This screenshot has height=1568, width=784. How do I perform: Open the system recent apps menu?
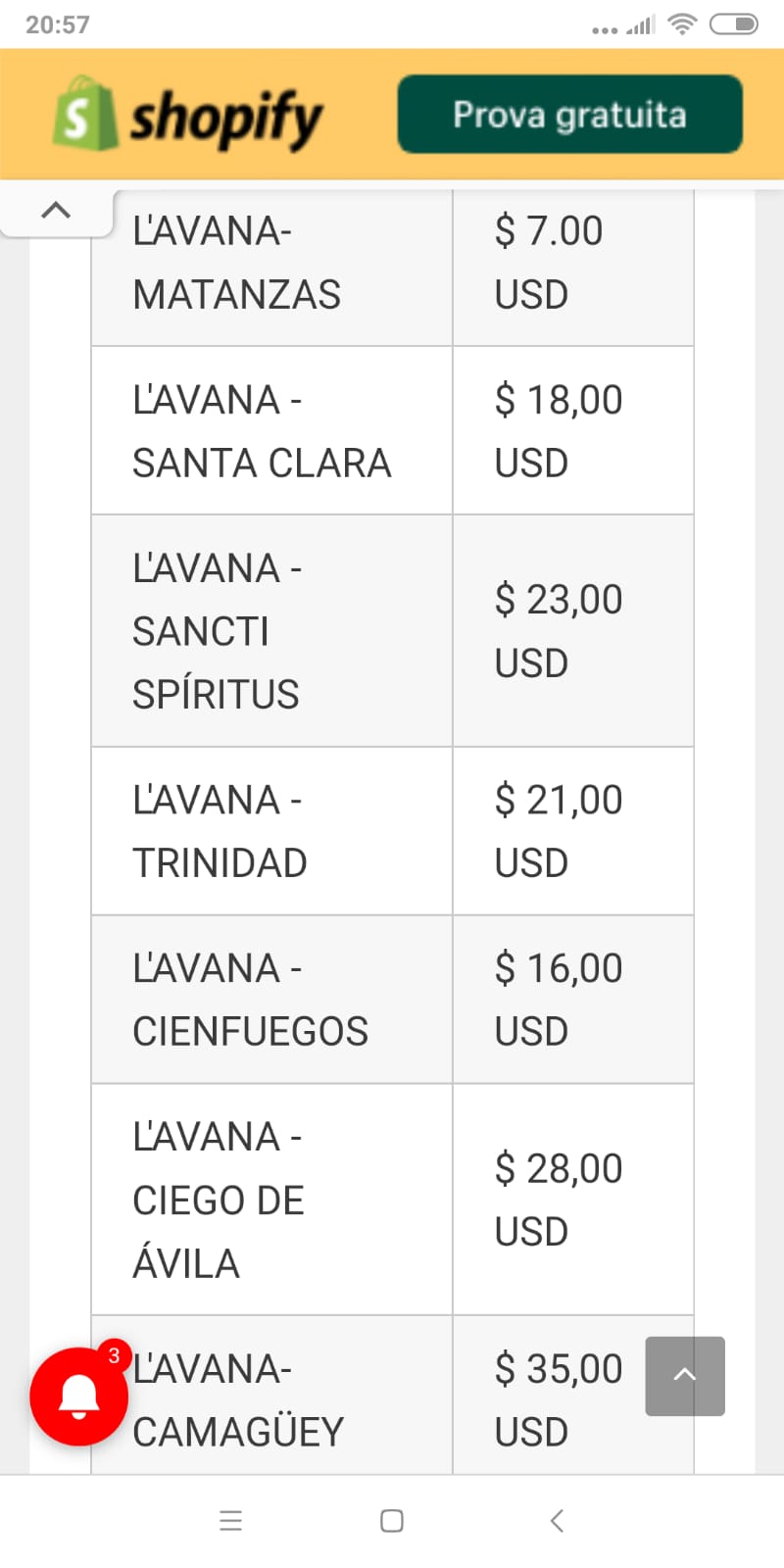point(230,1520)
